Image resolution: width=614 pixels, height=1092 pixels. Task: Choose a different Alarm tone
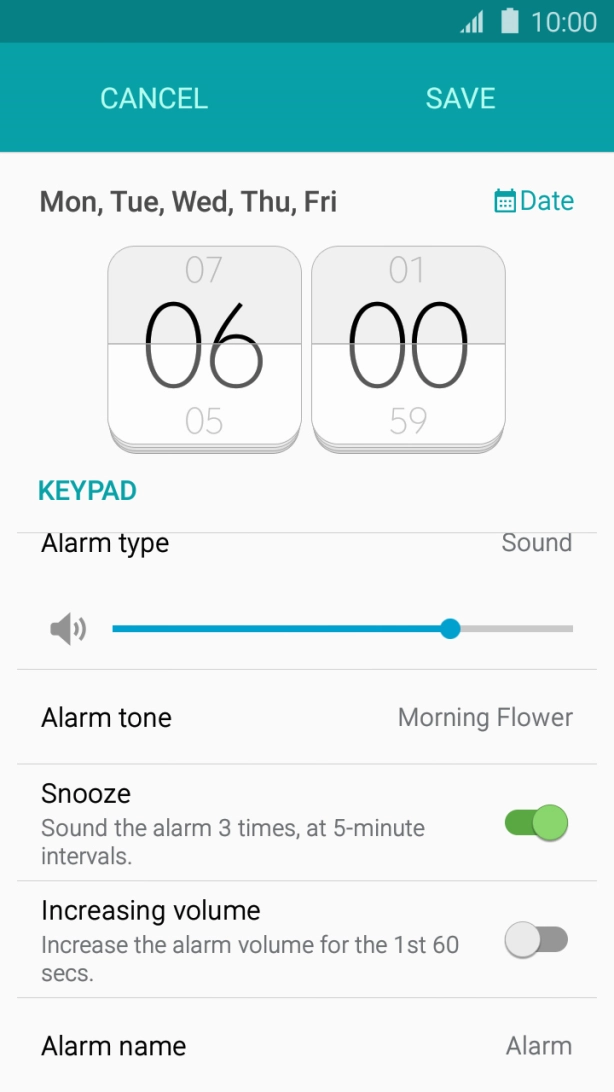coord(306,718)
